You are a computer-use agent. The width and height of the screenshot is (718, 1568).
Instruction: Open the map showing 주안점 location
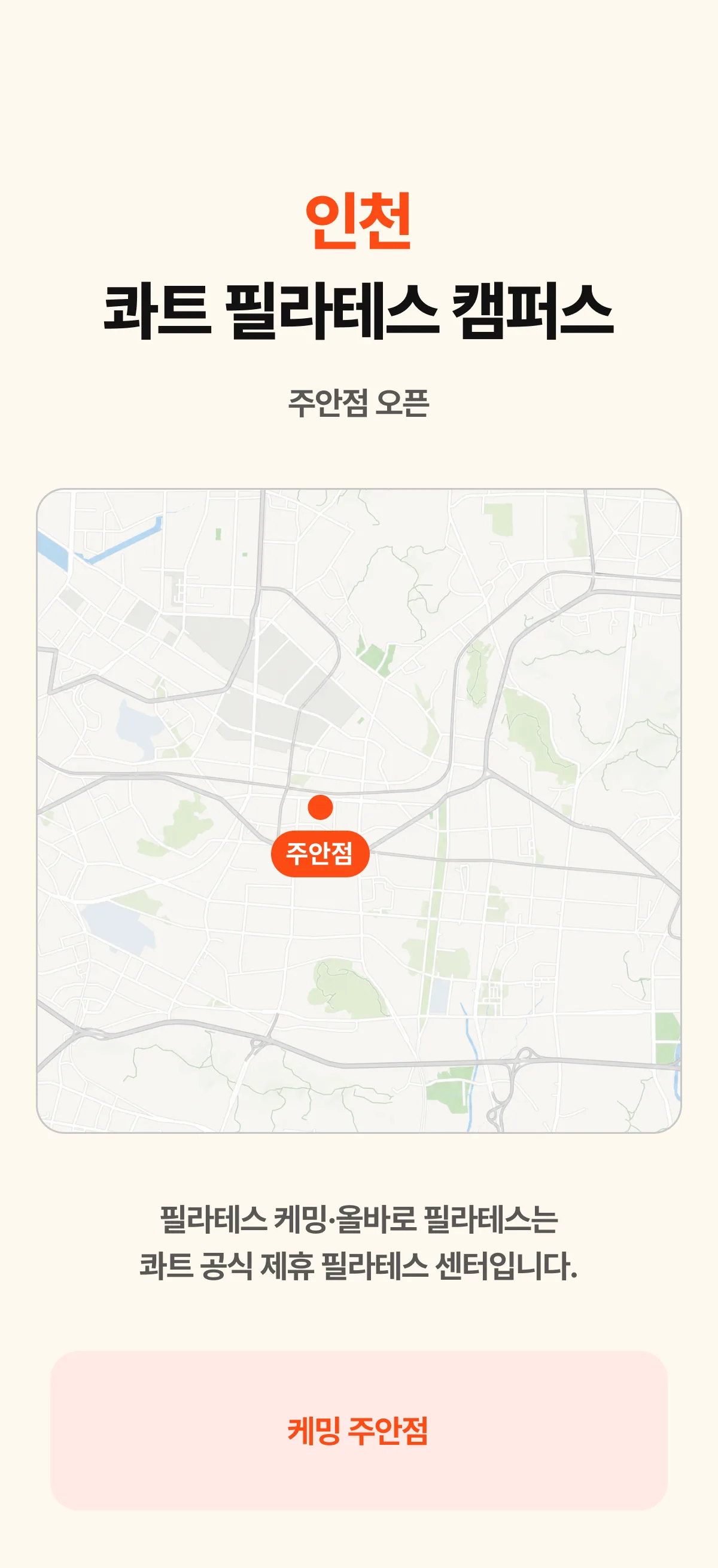[x=358, y=810]
